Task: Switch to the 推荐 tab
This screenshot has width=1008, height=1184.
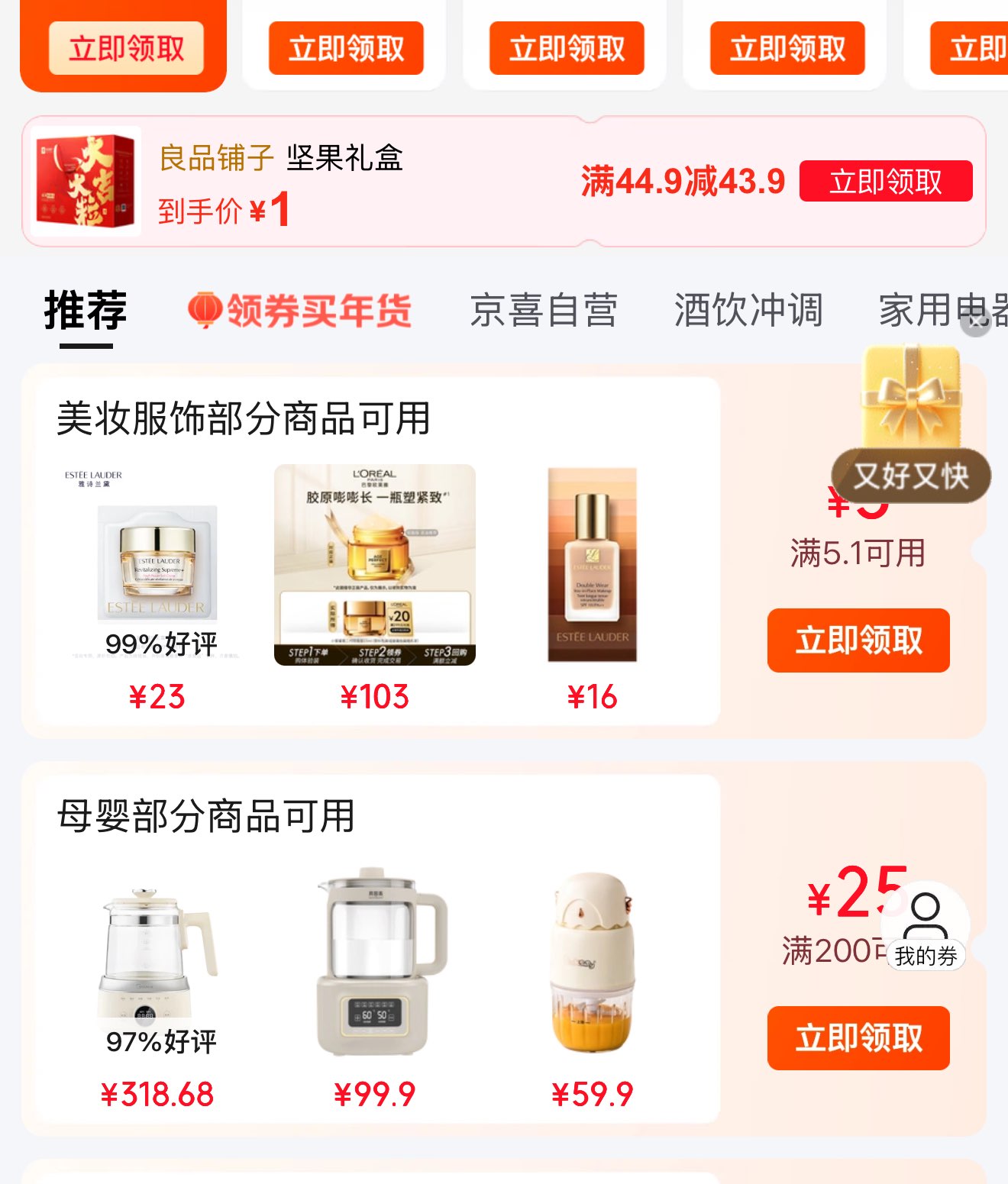Action: click(86, 311)
